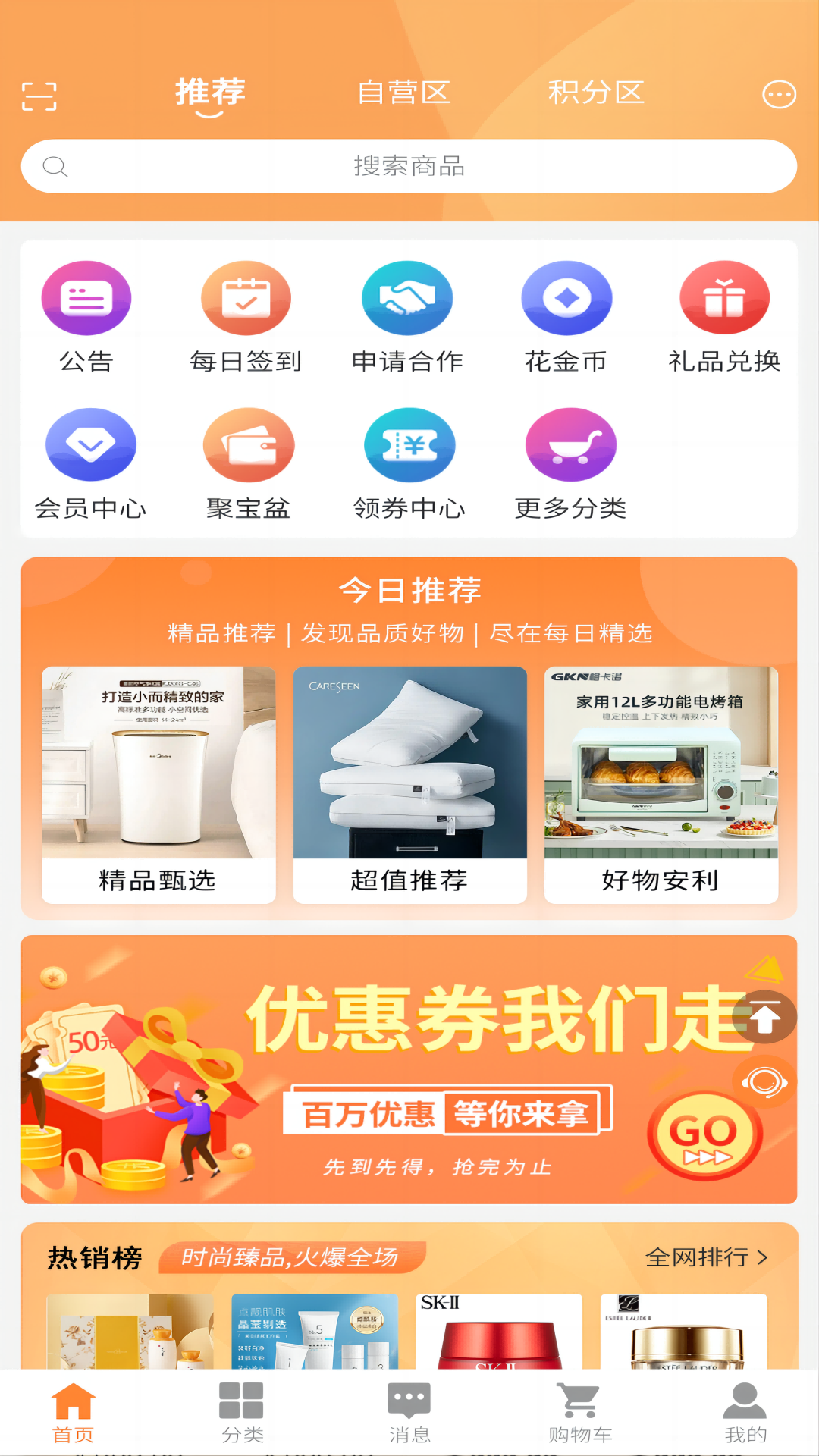Screen dimensions: 819x1456
Task: Open the 好物安利 card
Action: (x=661, y=785)
